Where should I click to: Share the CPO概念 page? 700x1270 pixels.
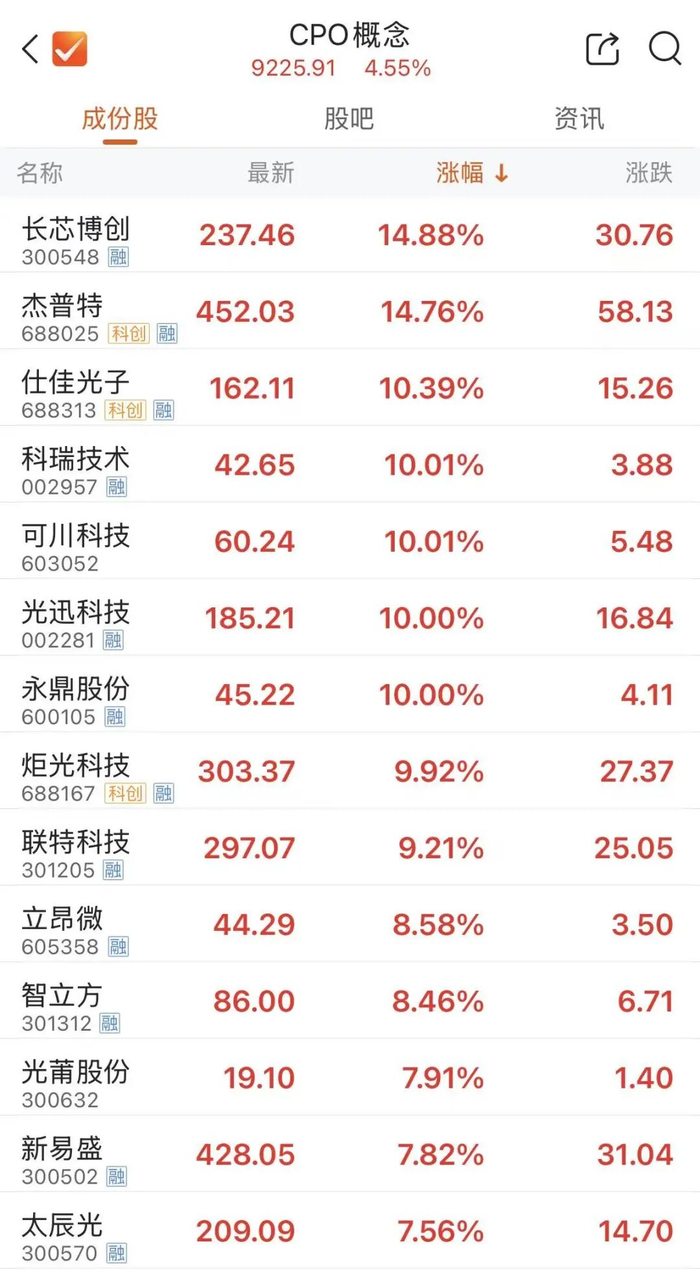click(x=602, y=48)
